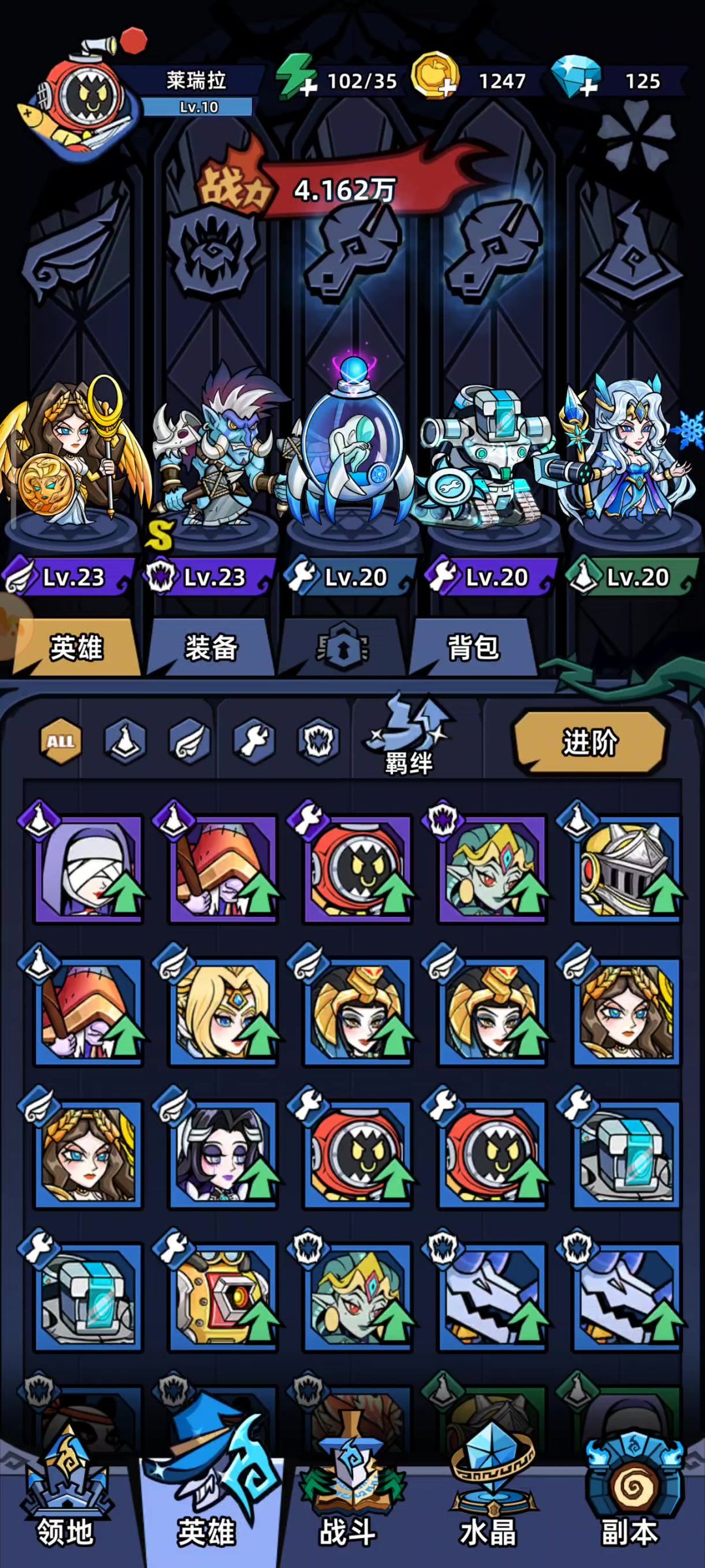Filter heroes by the wing class icon
Screen dimensions: 705x1568
click(189, 741)
